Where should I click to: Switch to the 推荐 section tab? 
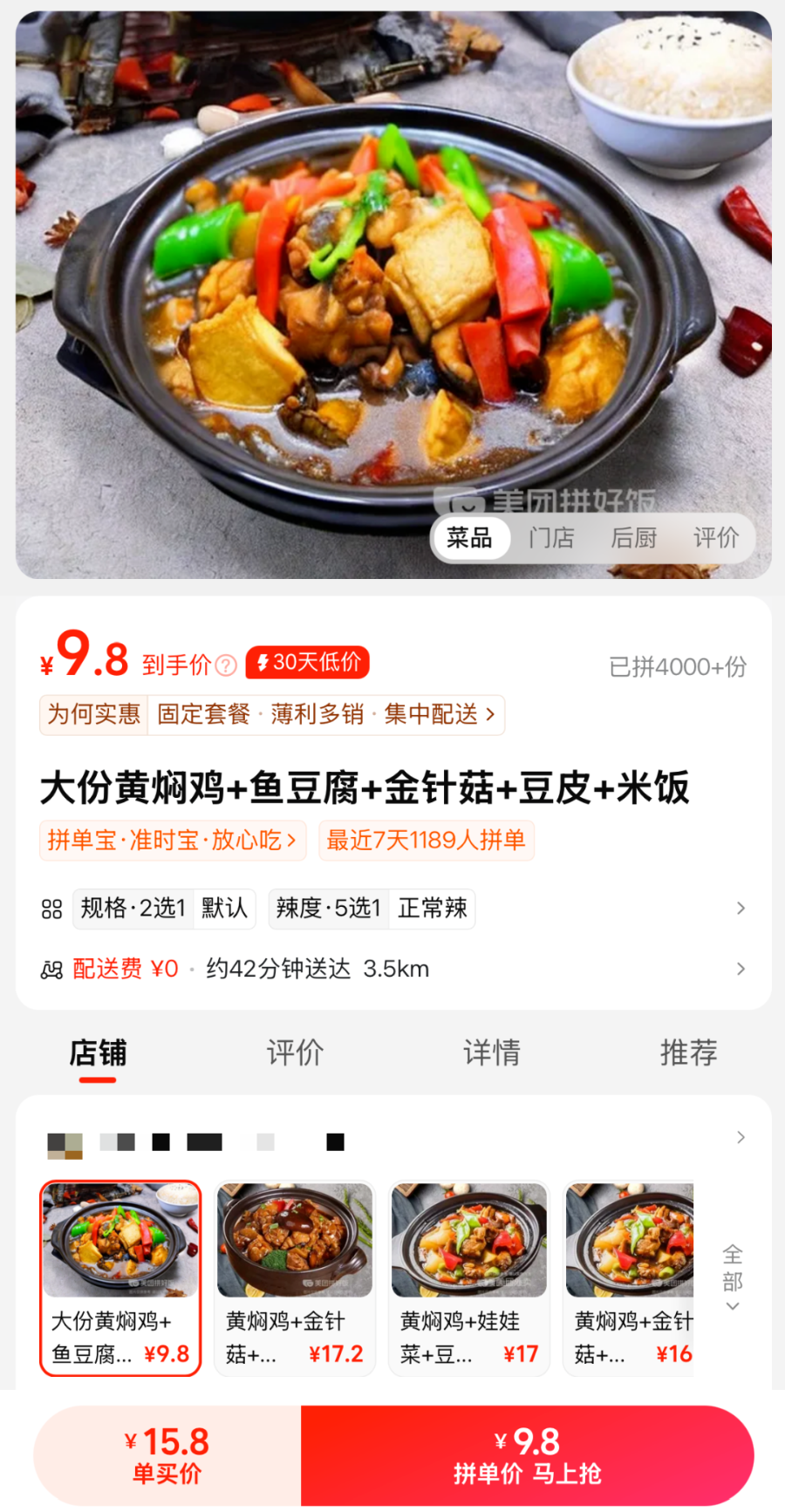pyautogui.click(x=688, y=1052)
